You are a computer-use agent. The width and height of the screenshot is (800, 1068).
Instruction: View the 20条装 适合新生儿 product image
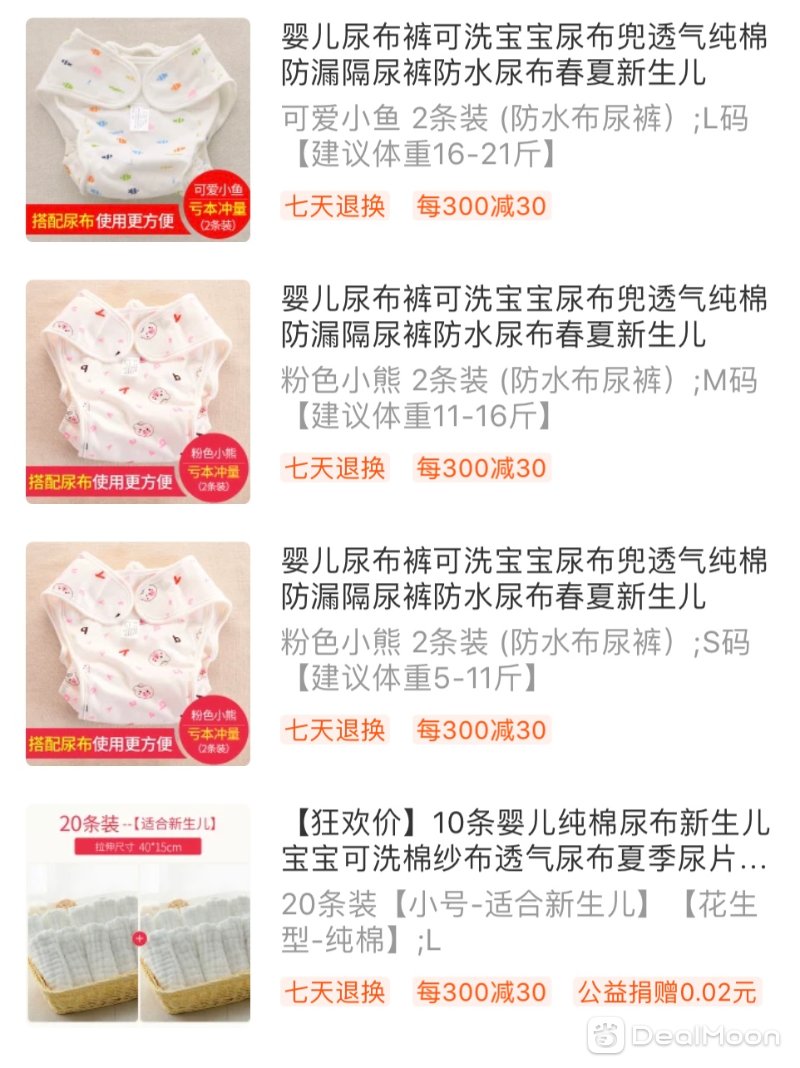[138, 913]
